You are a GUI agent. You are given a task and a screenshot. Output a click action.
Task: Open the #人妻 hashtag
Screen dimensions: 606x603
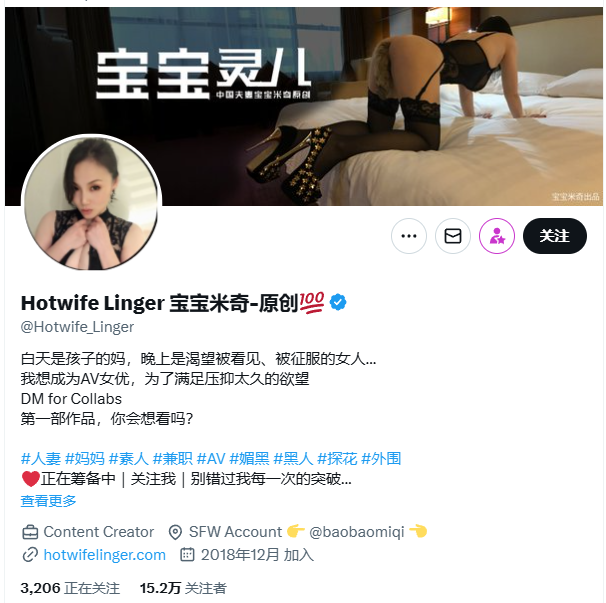tap(40, 458)
